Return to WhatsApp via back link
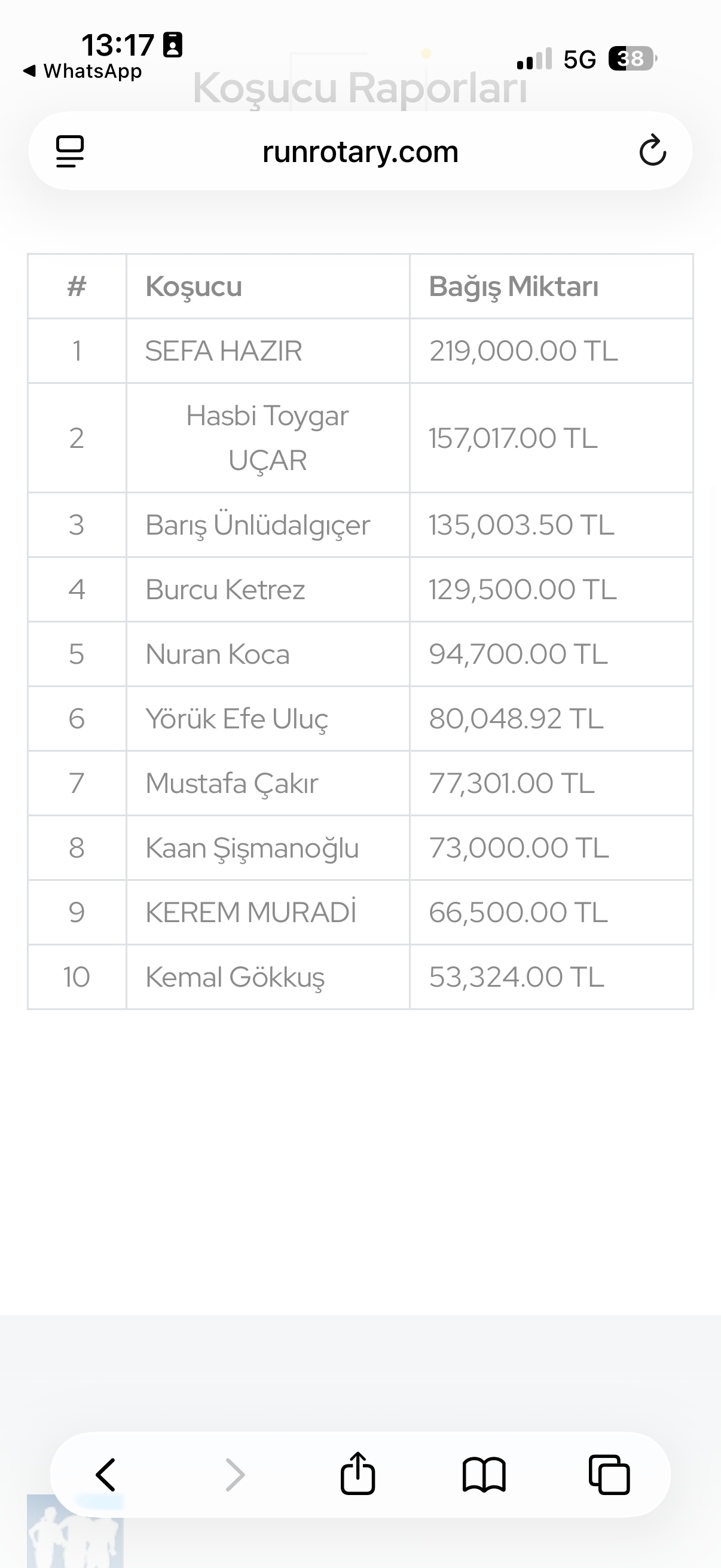Screen dimensions: 721x1568 [x=82, y=71]
